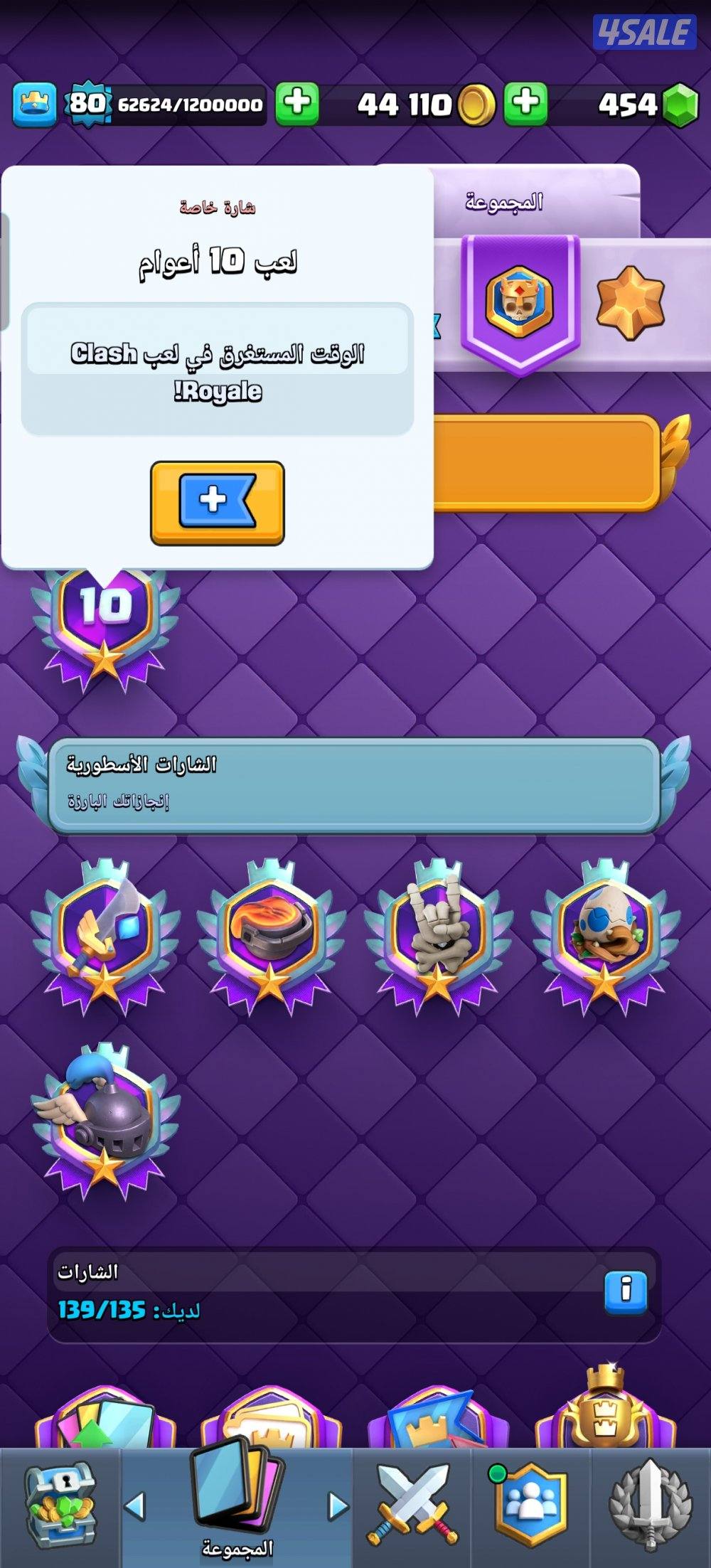
Task: Open the blue king crown profile icon
Action: pos(34,105)
